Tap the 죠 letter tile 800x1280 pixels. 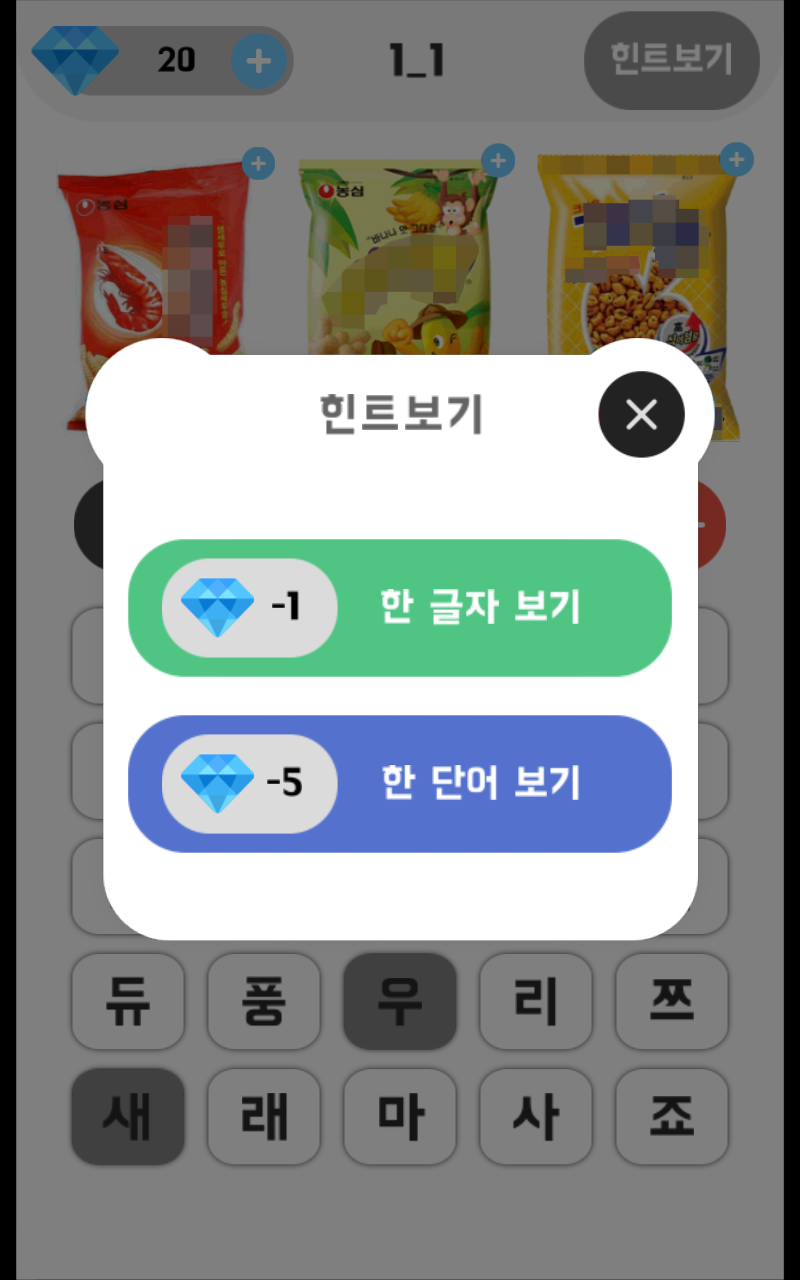click(x=672, y=1117)
